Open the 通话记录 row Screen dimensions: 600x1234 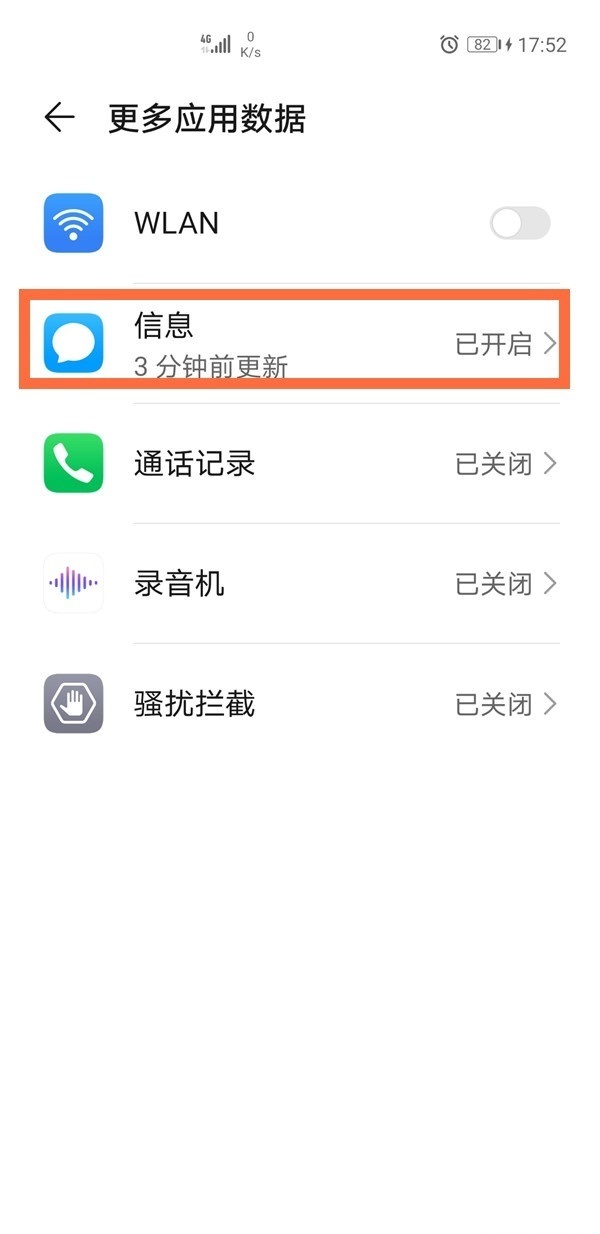point(300,463)
